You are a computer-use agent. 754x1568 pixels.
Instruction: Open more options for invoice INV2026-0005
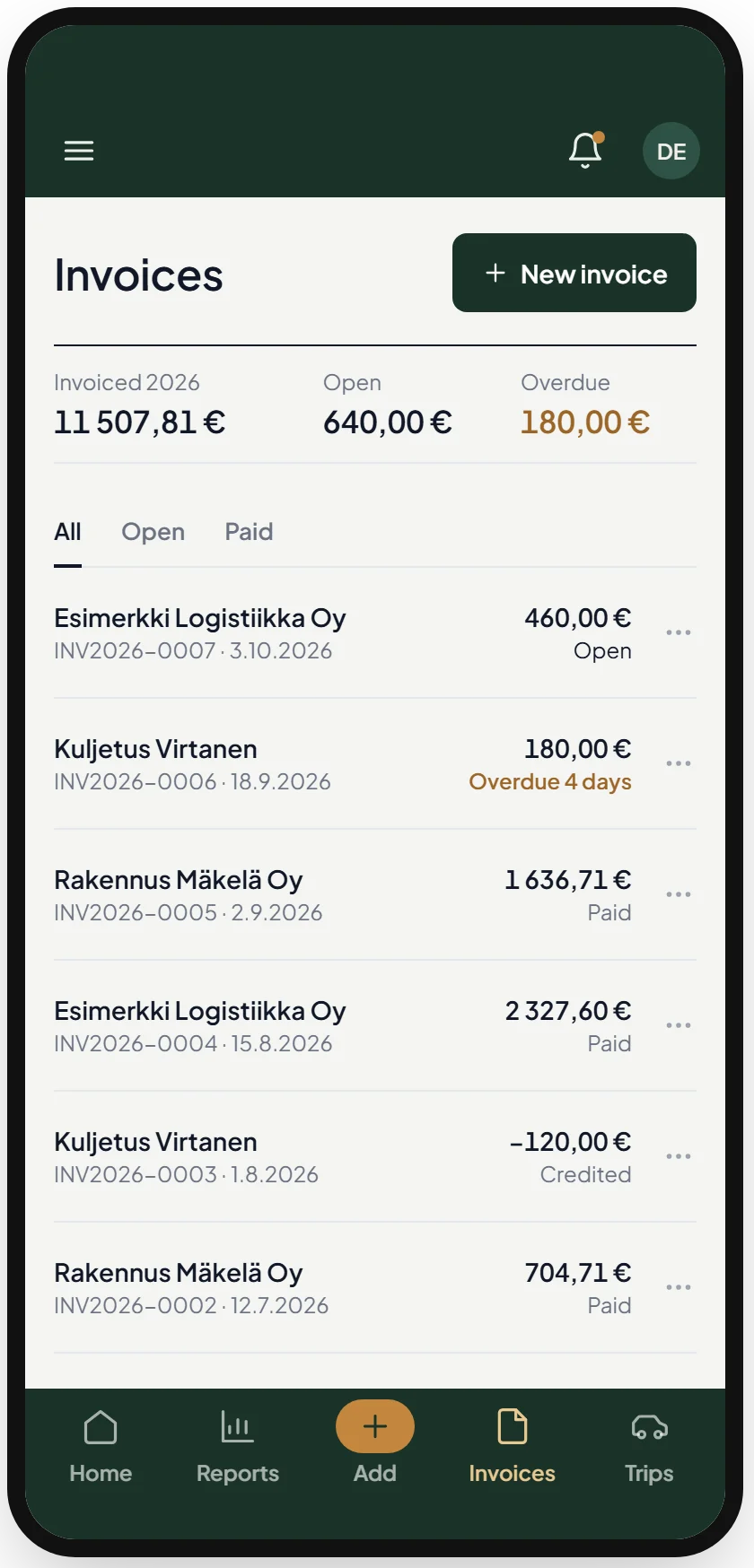tap(679, 894)
